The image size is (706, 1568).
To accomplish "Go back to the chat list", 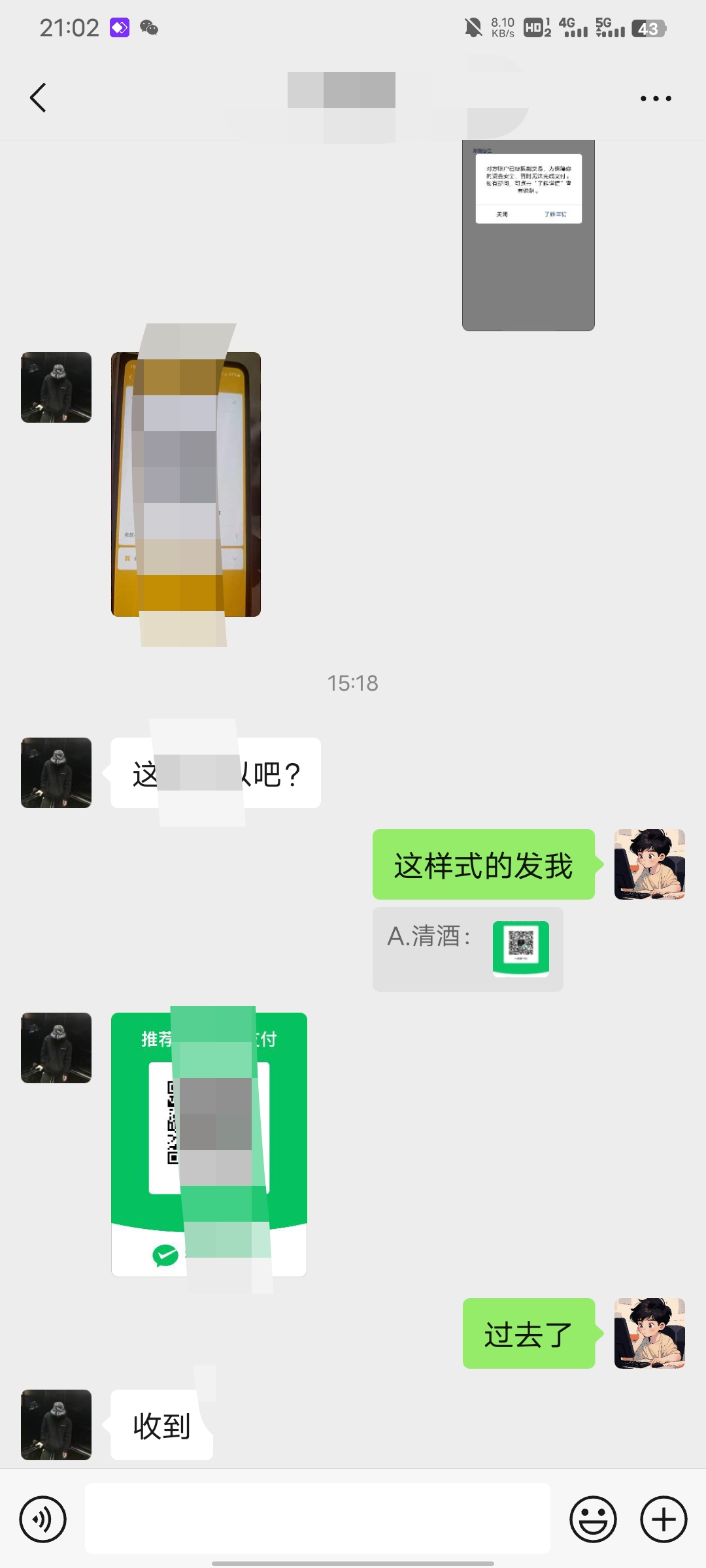I will [38, 98].
